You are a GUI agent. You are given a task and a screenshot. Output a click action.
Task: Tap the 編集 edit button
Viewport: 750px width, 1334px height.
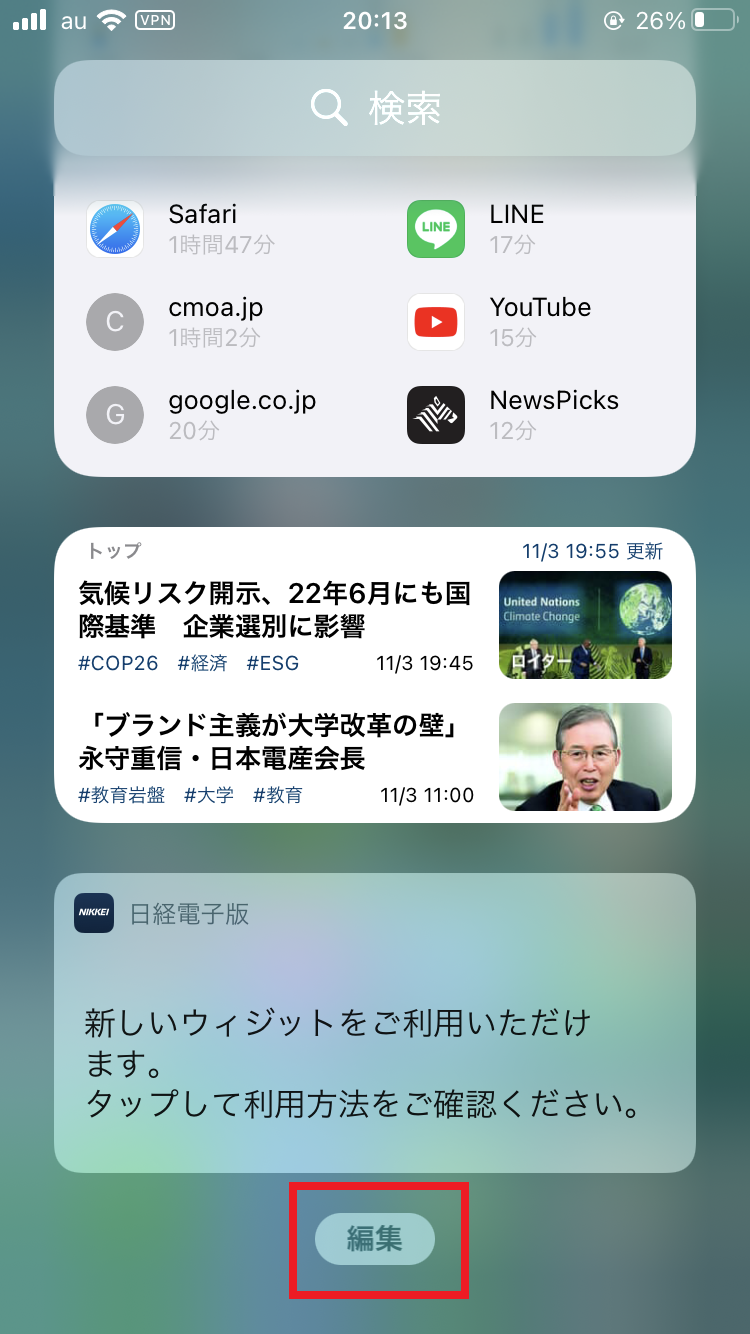pos(375,1240)
